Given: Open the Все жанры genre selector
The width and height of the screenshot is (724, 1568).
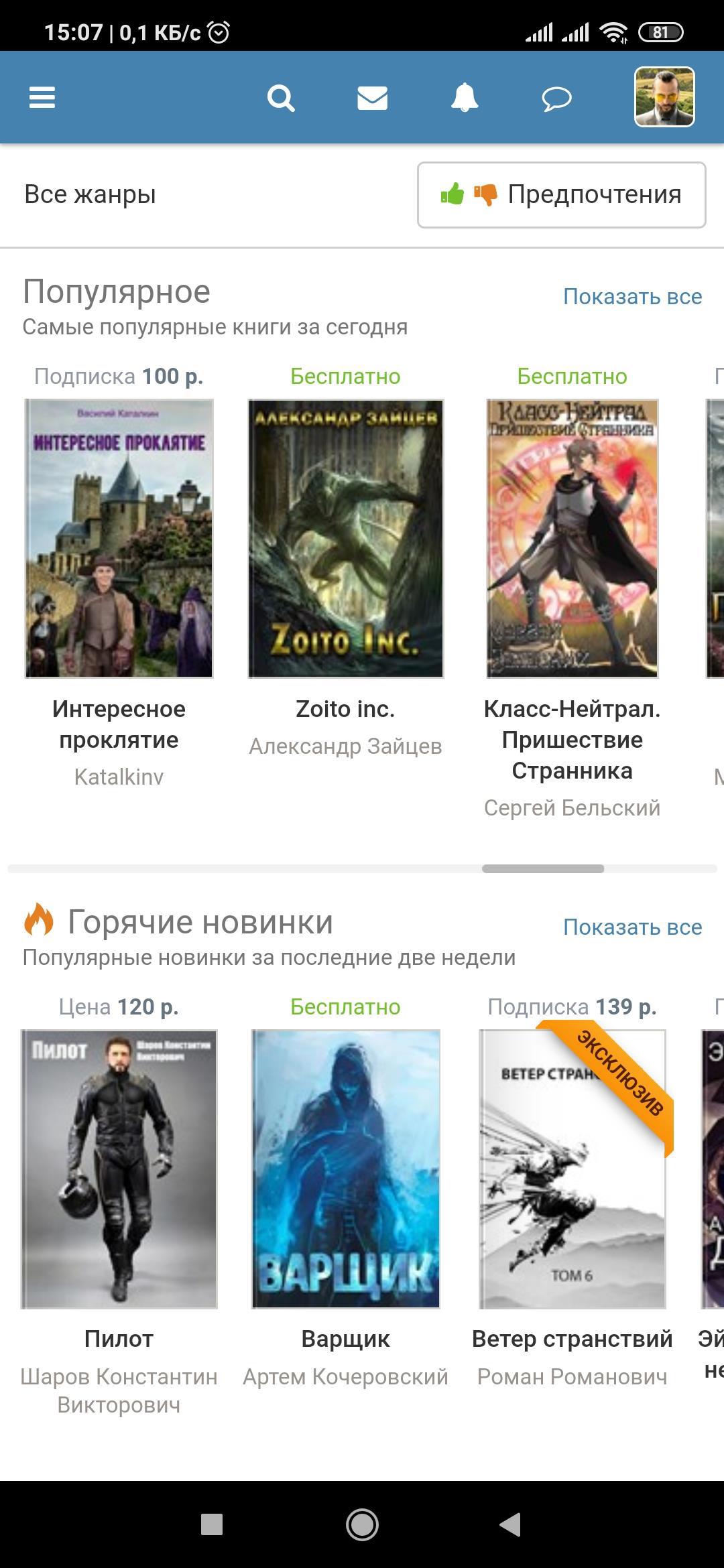Looking at the screenshot, I should click(90, 194).
